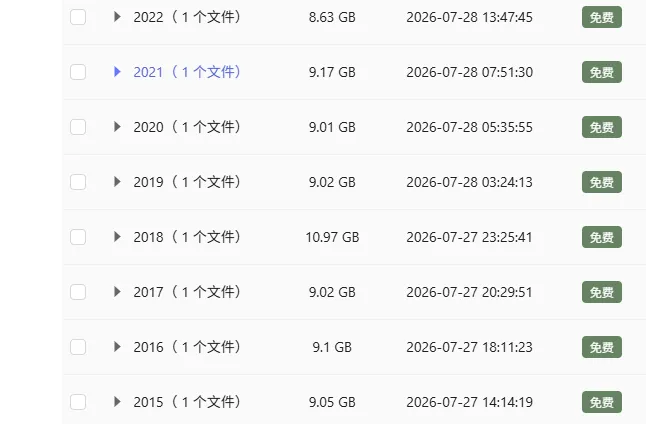
Task: Expand the 2020 folder arrow
Action: coord(117,127)
